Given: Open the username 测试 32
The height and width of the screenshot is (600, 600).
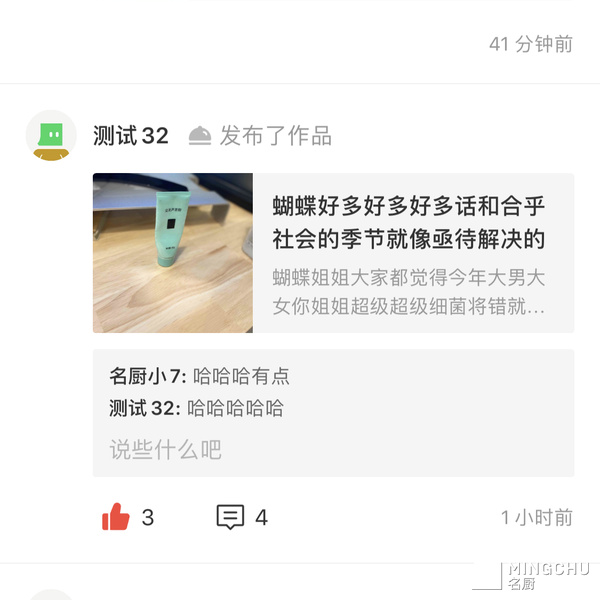Looking at the screenshot, I should click(131, 136).
